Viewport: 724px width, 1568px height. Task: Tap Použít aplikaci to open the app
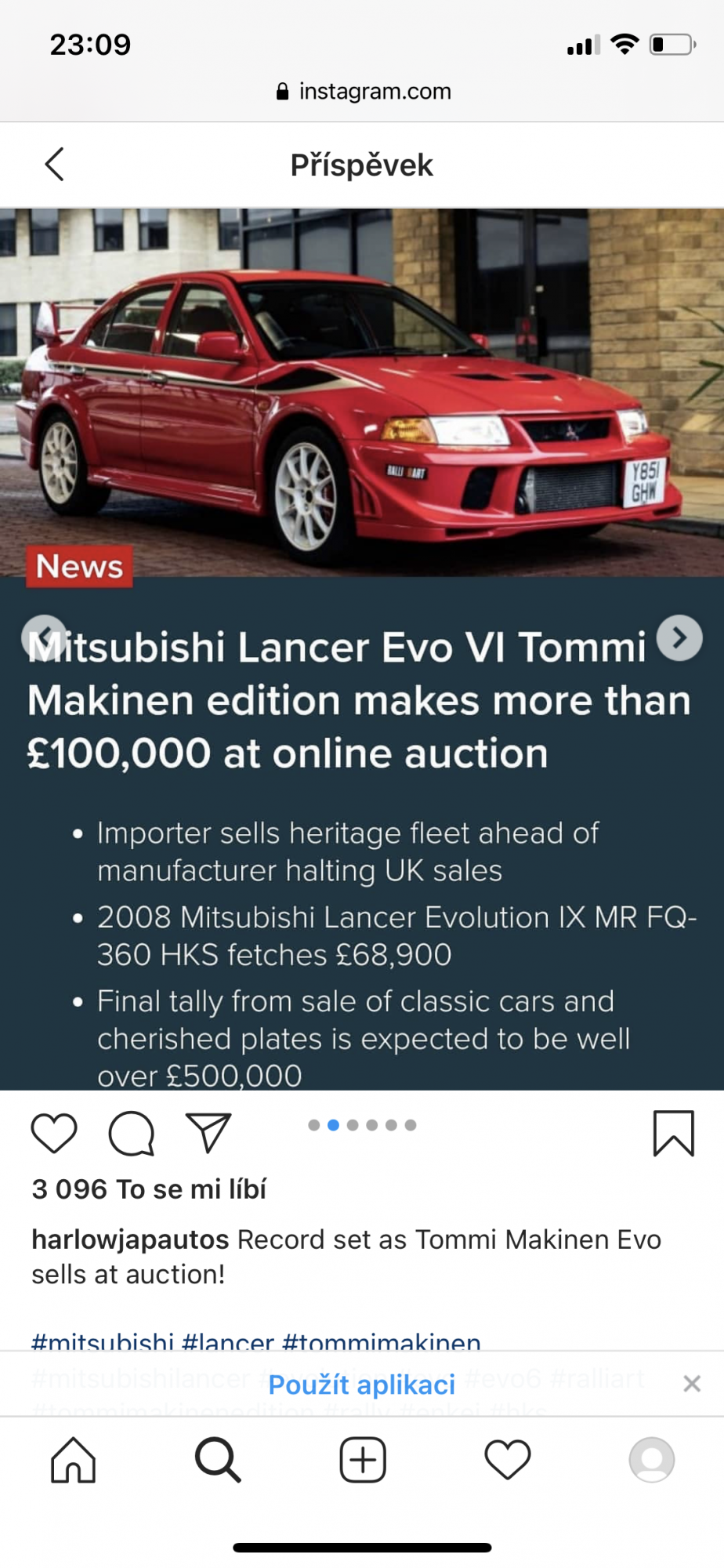[x=361, y=1385]
